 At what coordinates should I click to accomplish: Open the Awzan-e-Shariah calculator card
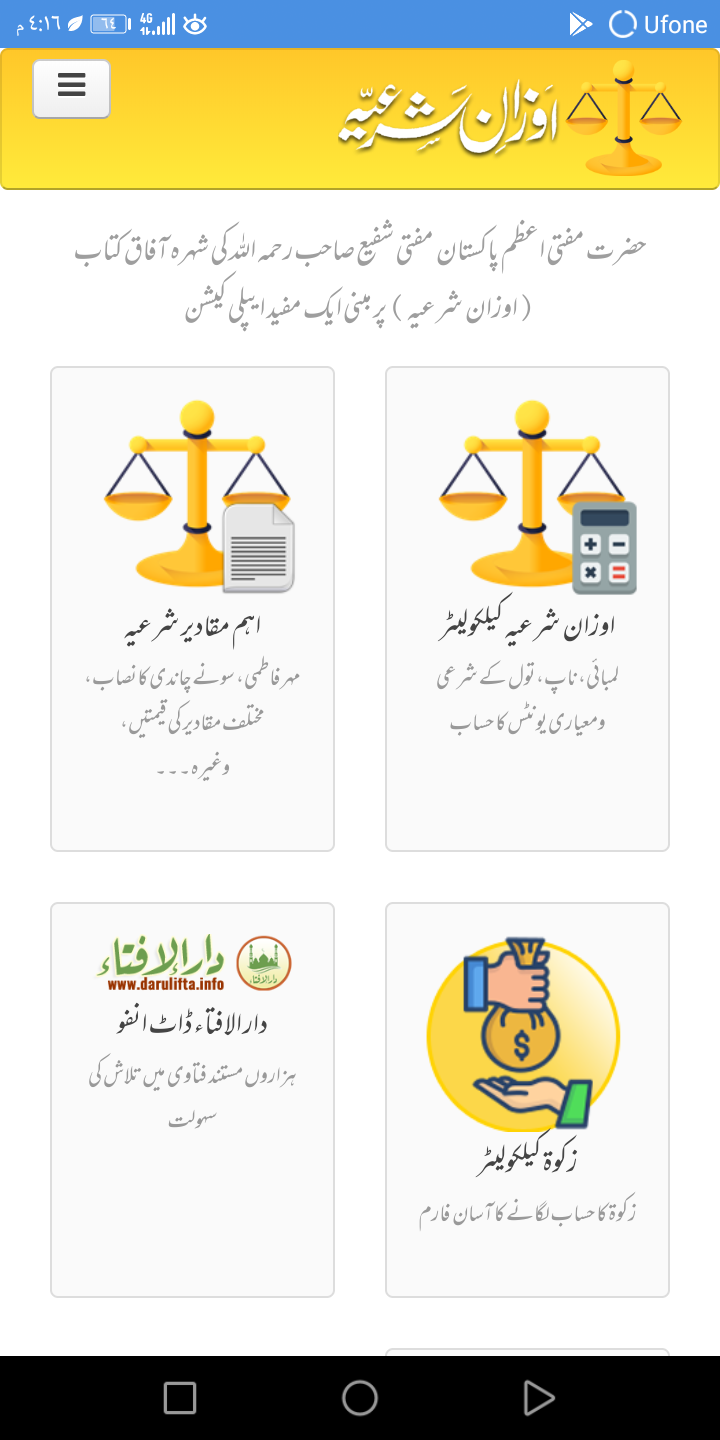(527, 608)
